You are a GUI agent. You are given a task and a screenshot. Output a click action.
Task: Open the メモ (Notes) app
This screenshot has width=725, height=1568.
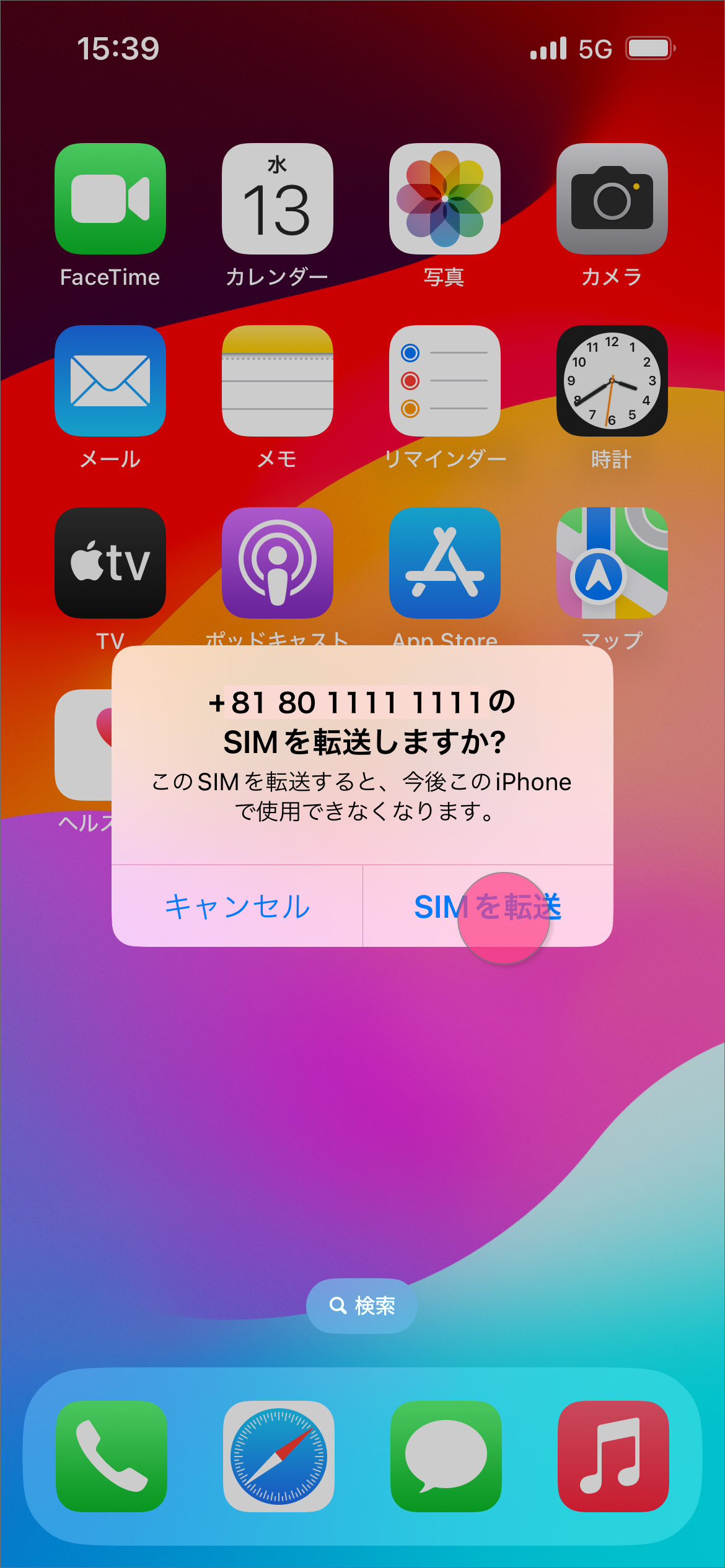(x=278, y=381)
